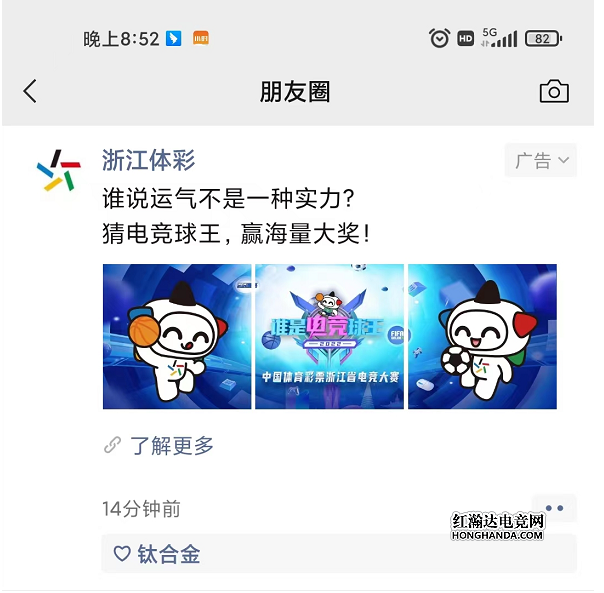View the basketball mascot image
Image resolution: width=604 pixels, height=593 pixels.
[x=177, y=336]
